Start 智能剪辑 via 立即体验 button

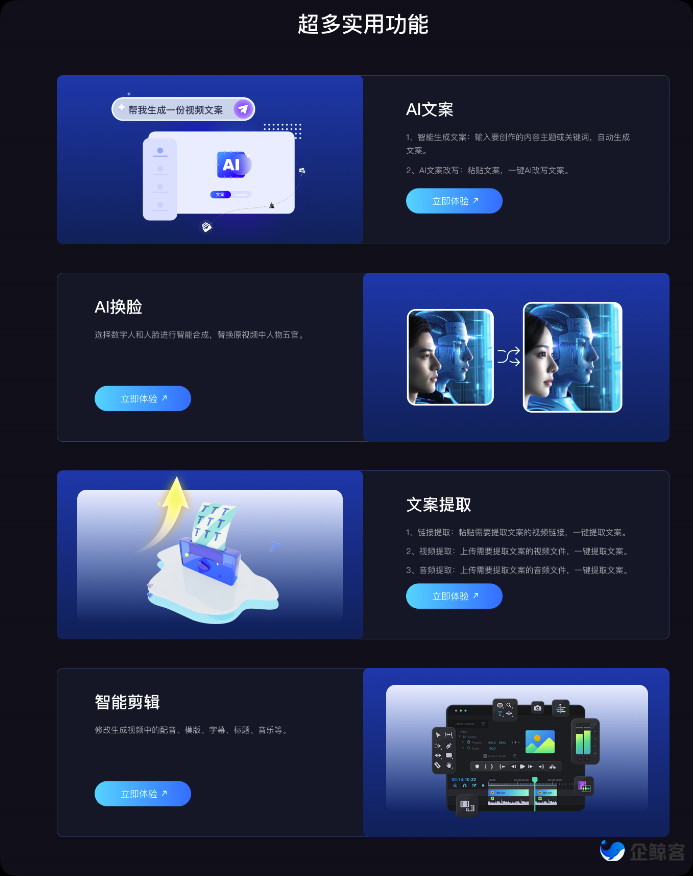pyautogui.click(x=143, y=793)
